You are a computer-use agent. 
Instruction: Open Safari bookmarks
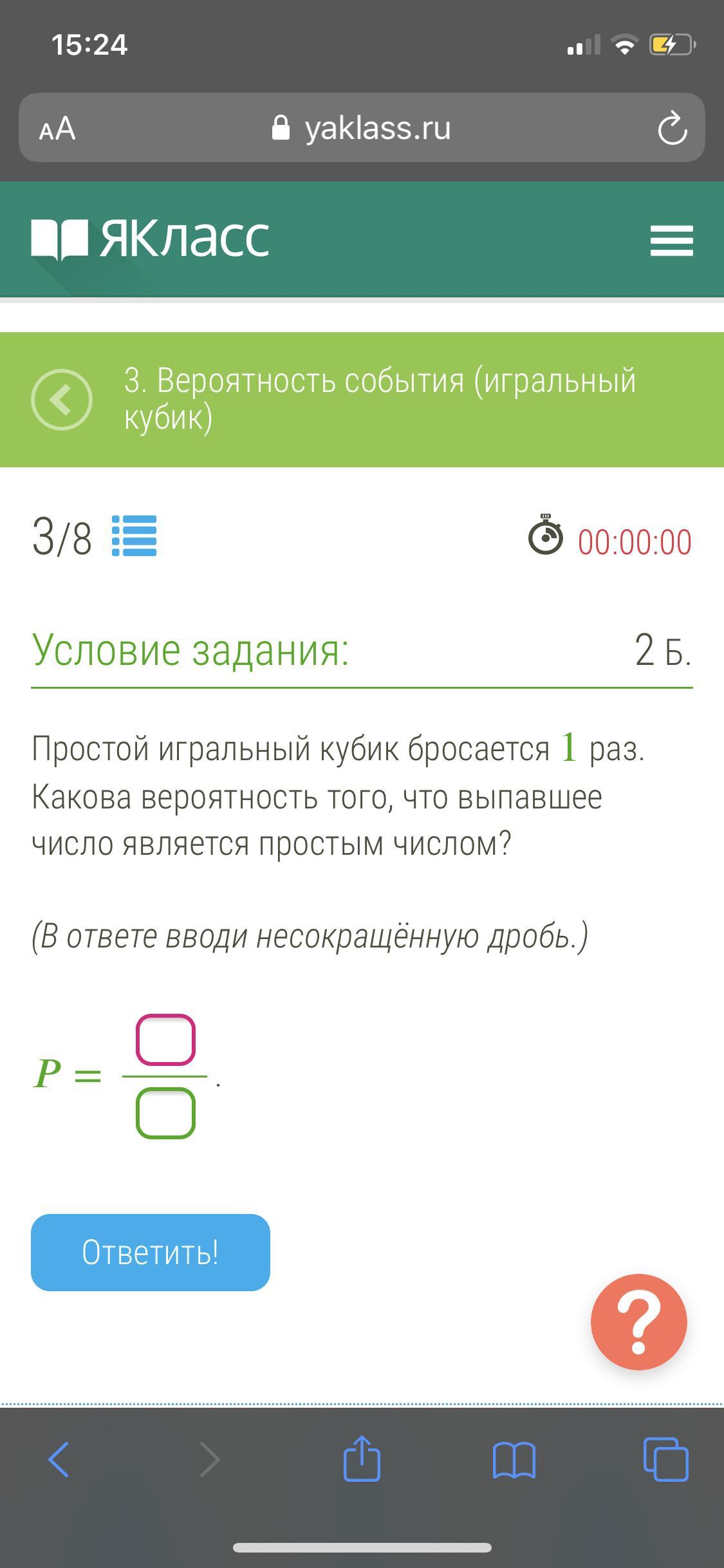(514, 1459)
